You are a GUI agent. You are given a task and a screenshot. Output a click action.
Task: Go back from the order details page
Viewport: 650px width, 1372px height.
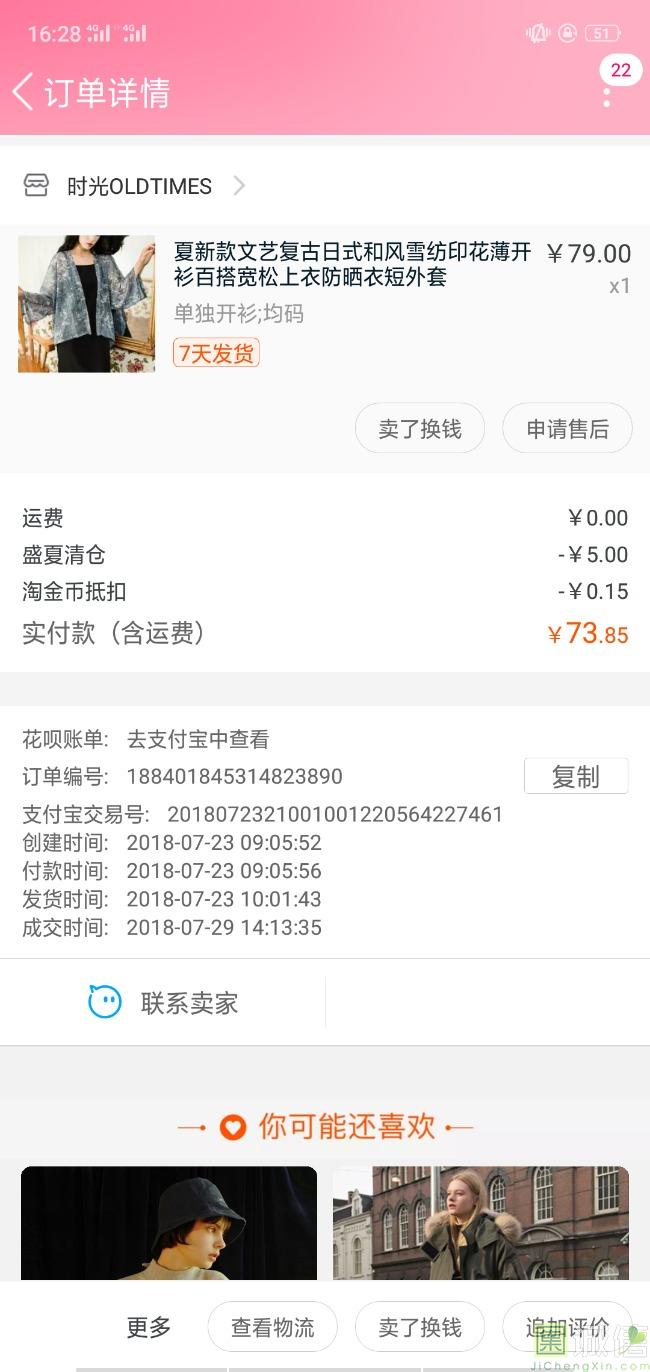(x=24, y=92)
